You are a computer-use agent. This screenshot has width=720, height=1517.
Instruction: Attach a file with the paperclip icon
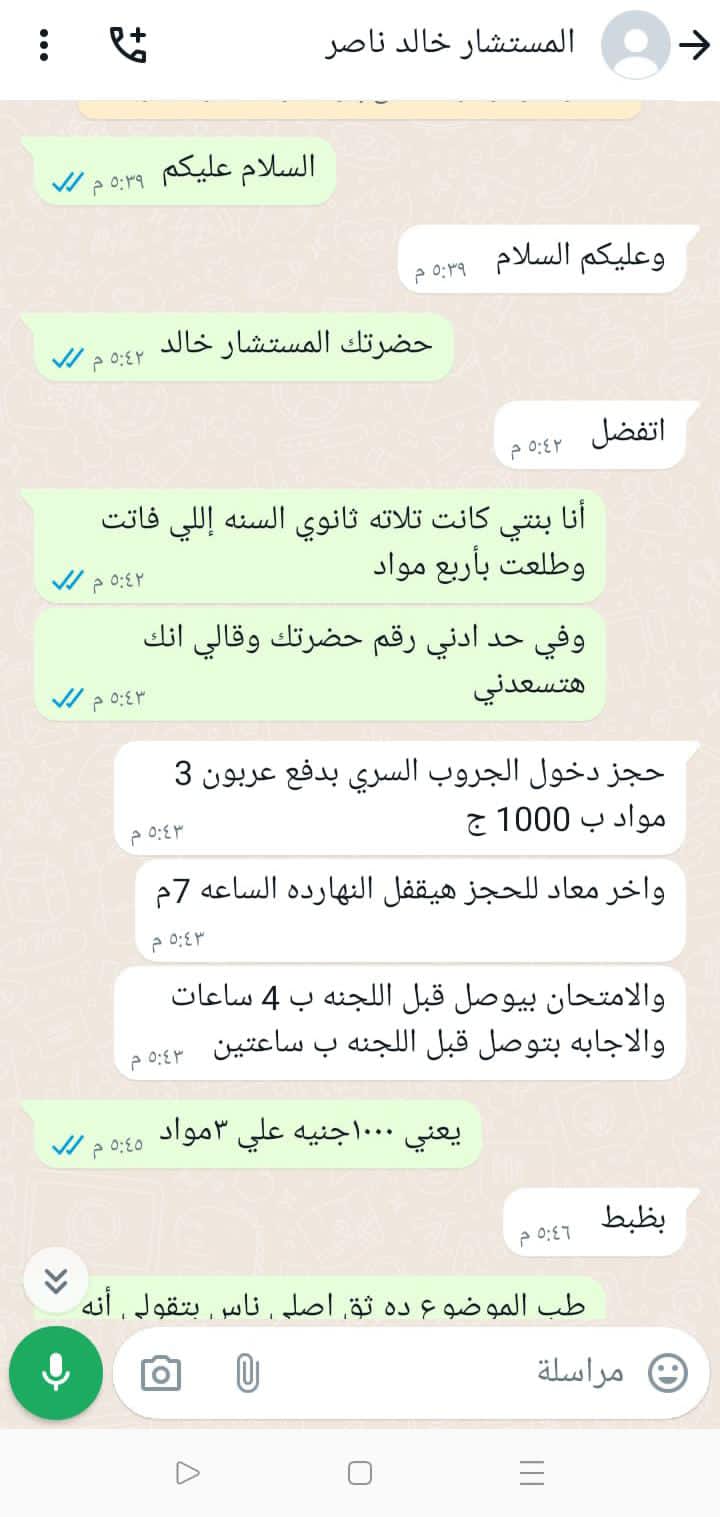pos(247,1374)
